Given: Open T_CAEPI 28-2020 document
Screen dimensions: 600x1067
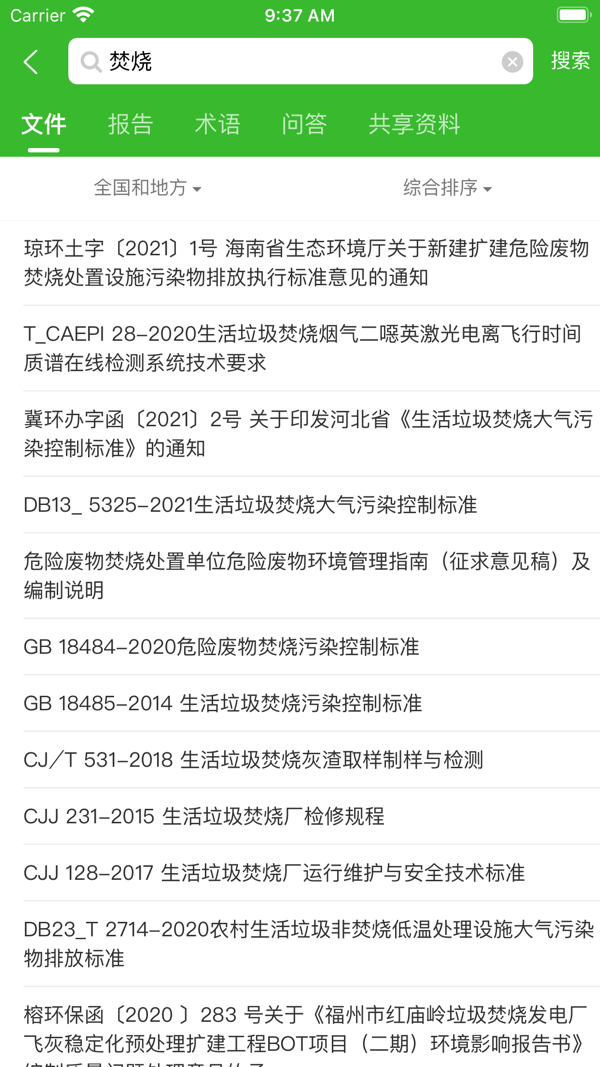Looking at the screenshot, I should [x=300, y=348].
